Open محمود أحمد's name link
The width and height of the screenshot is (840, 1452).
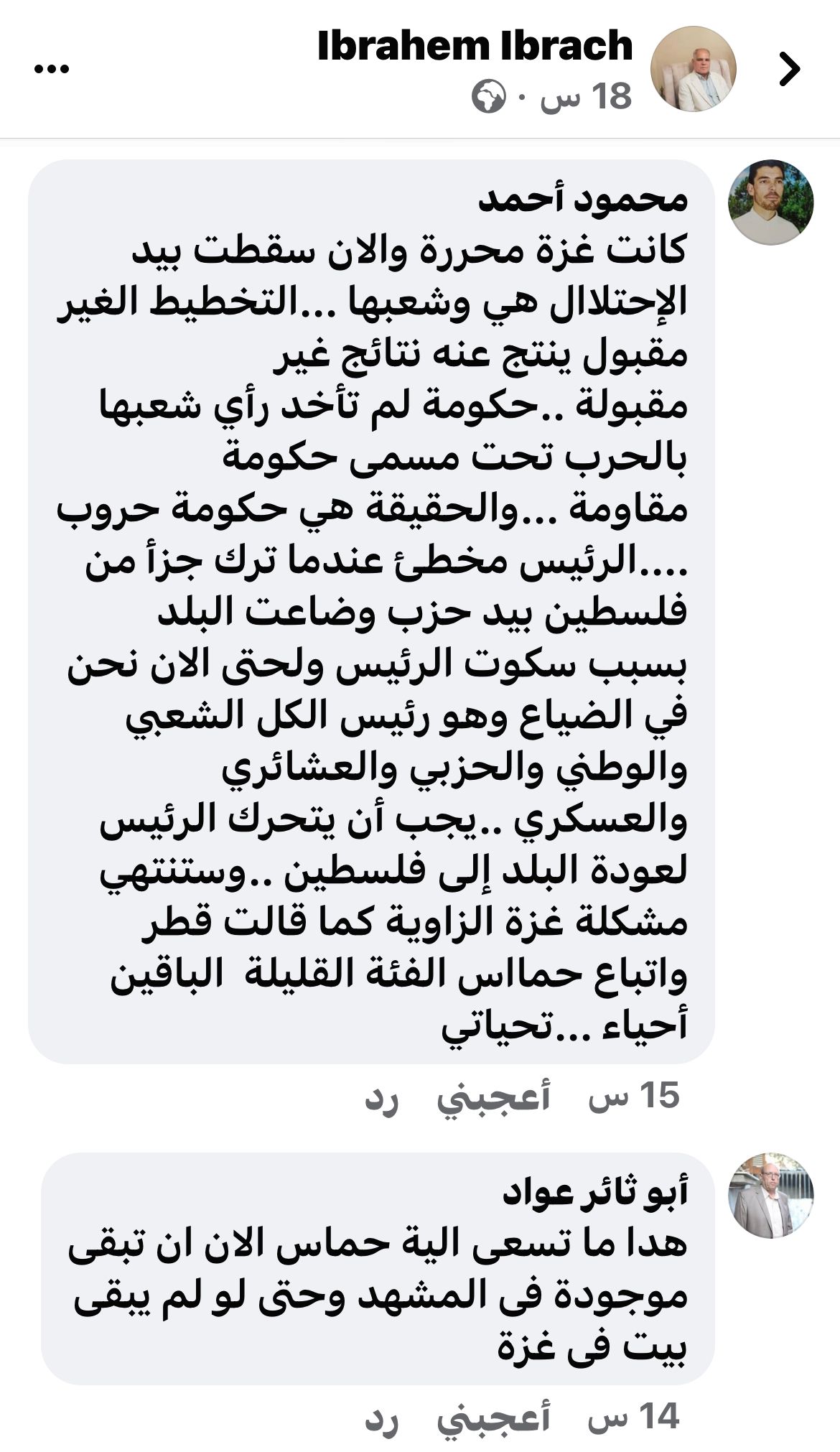pos(583,199)
